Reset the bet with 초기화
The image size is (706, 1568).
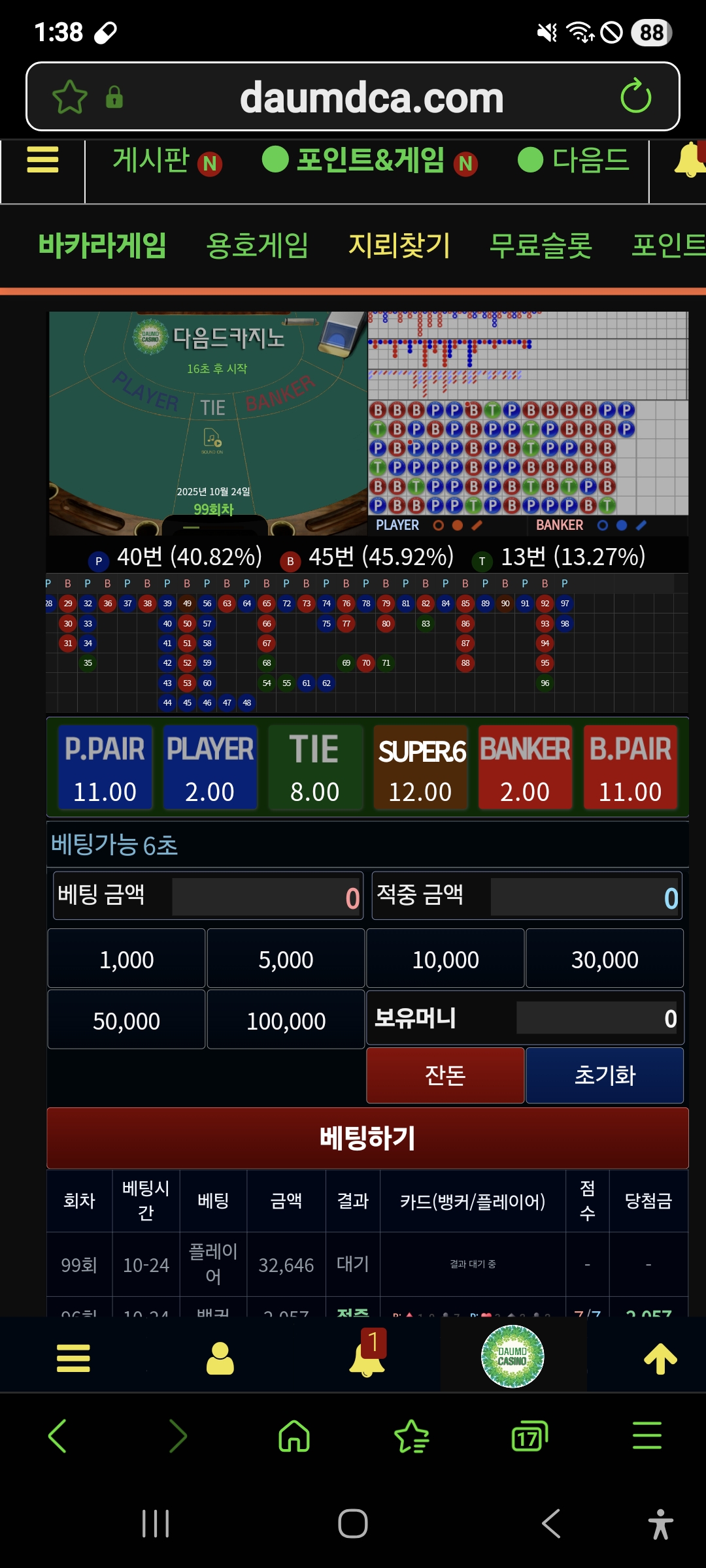tap(605, 1075)
